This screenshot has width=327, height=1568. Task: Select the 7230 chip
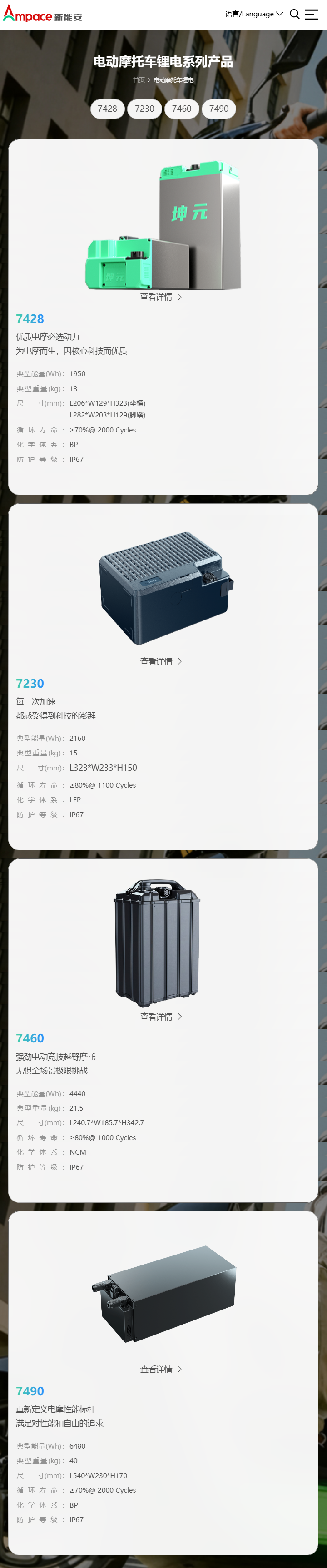144,109
